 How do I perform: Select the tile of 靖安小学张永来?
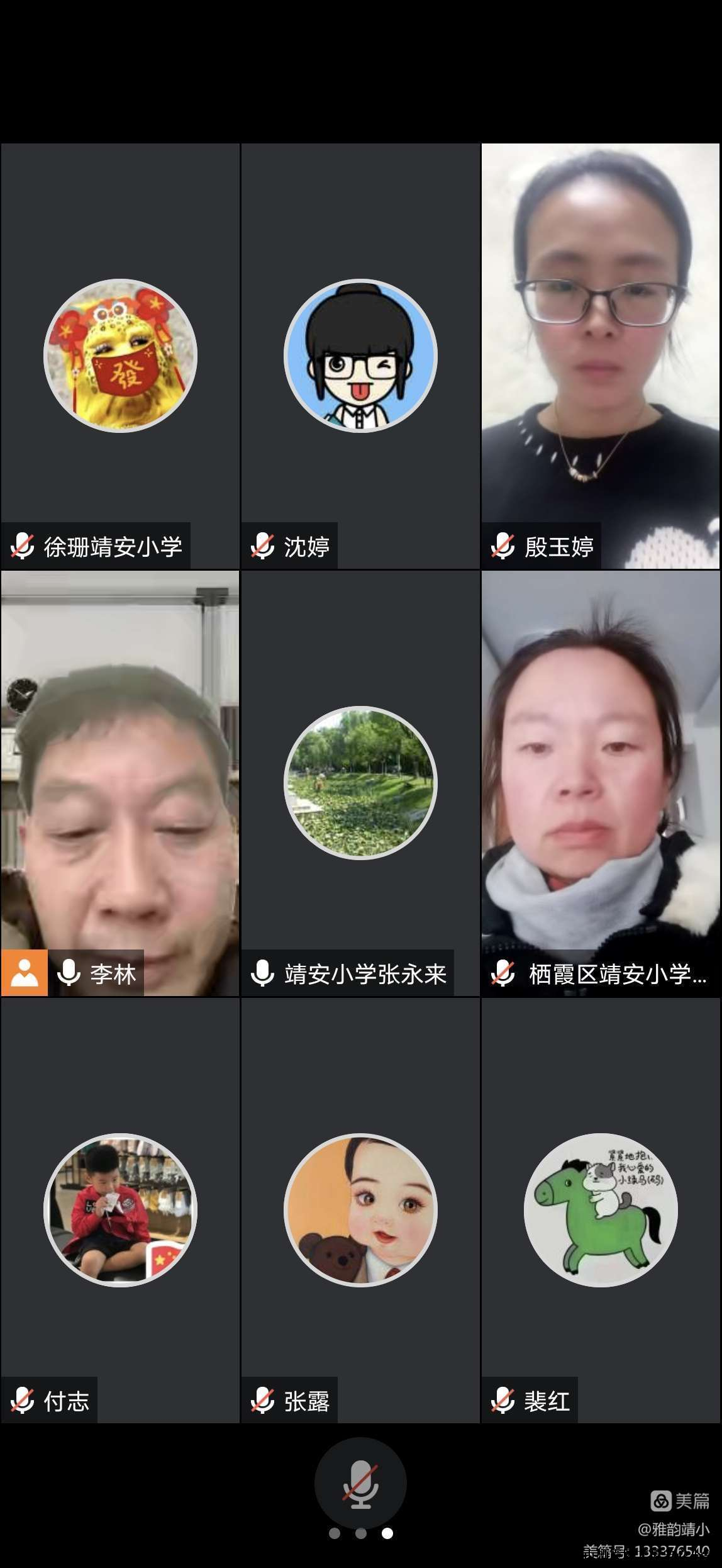click(x=360, y=783)
